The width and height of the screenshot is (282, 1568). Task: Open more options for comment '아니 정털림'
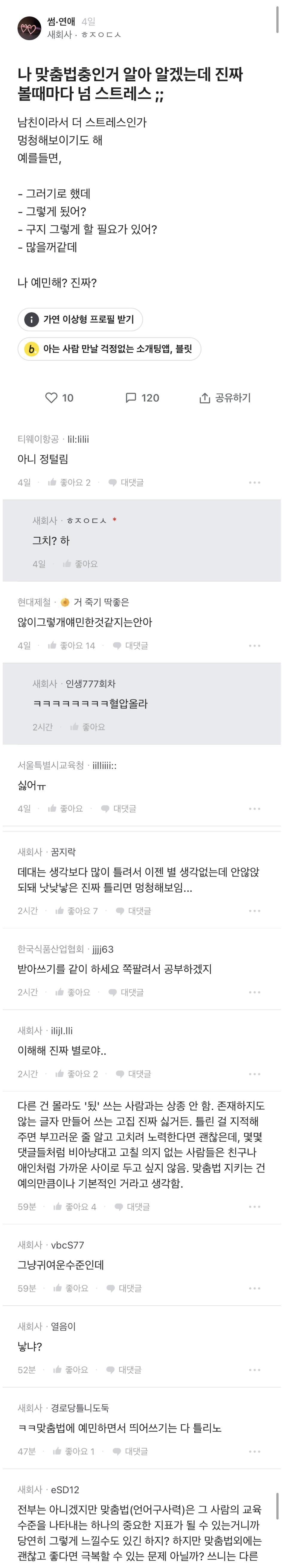tap(254, 482)
